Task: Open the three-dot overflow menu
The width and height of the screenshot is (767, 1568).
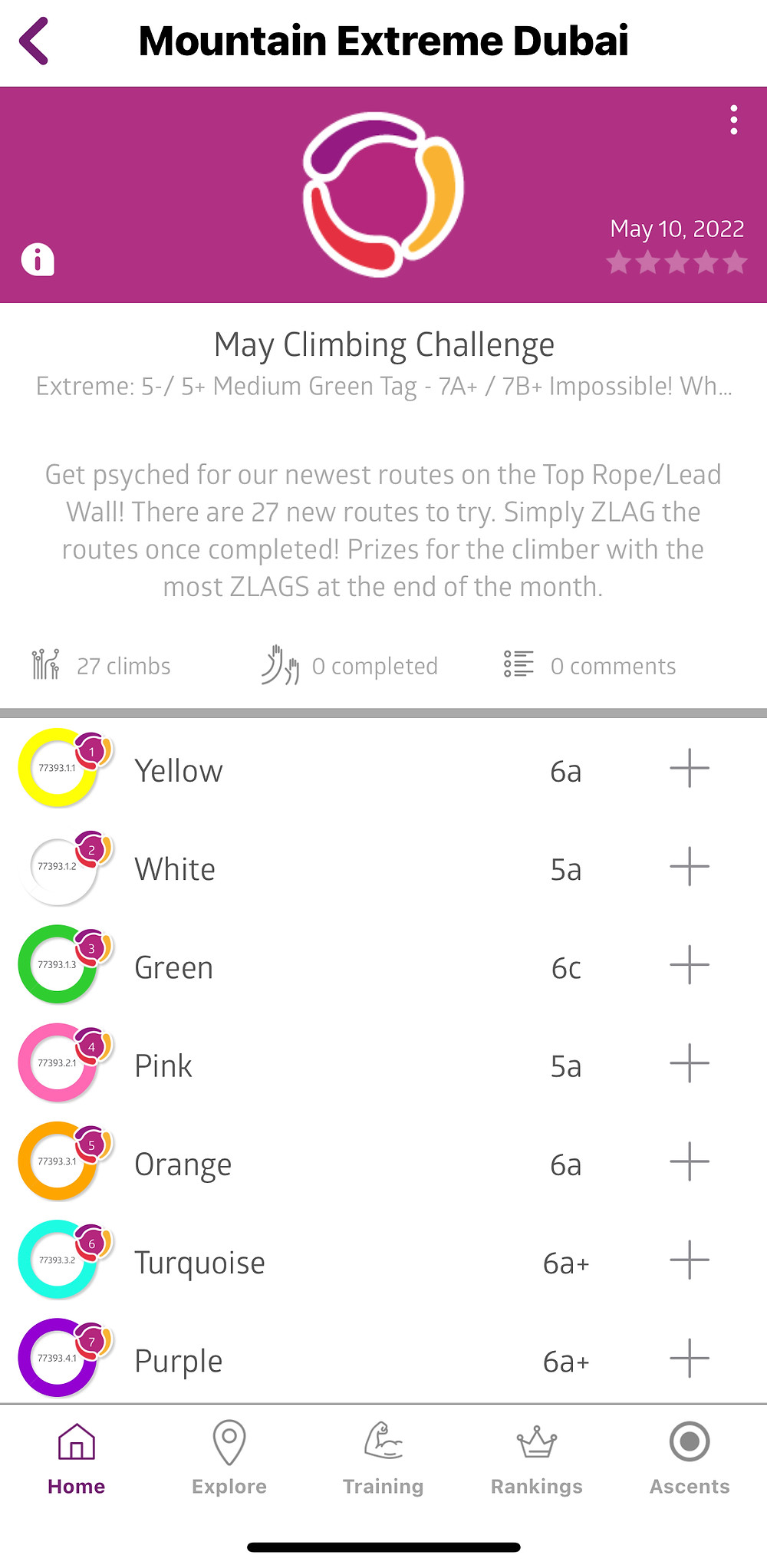Action: [734, 120]
